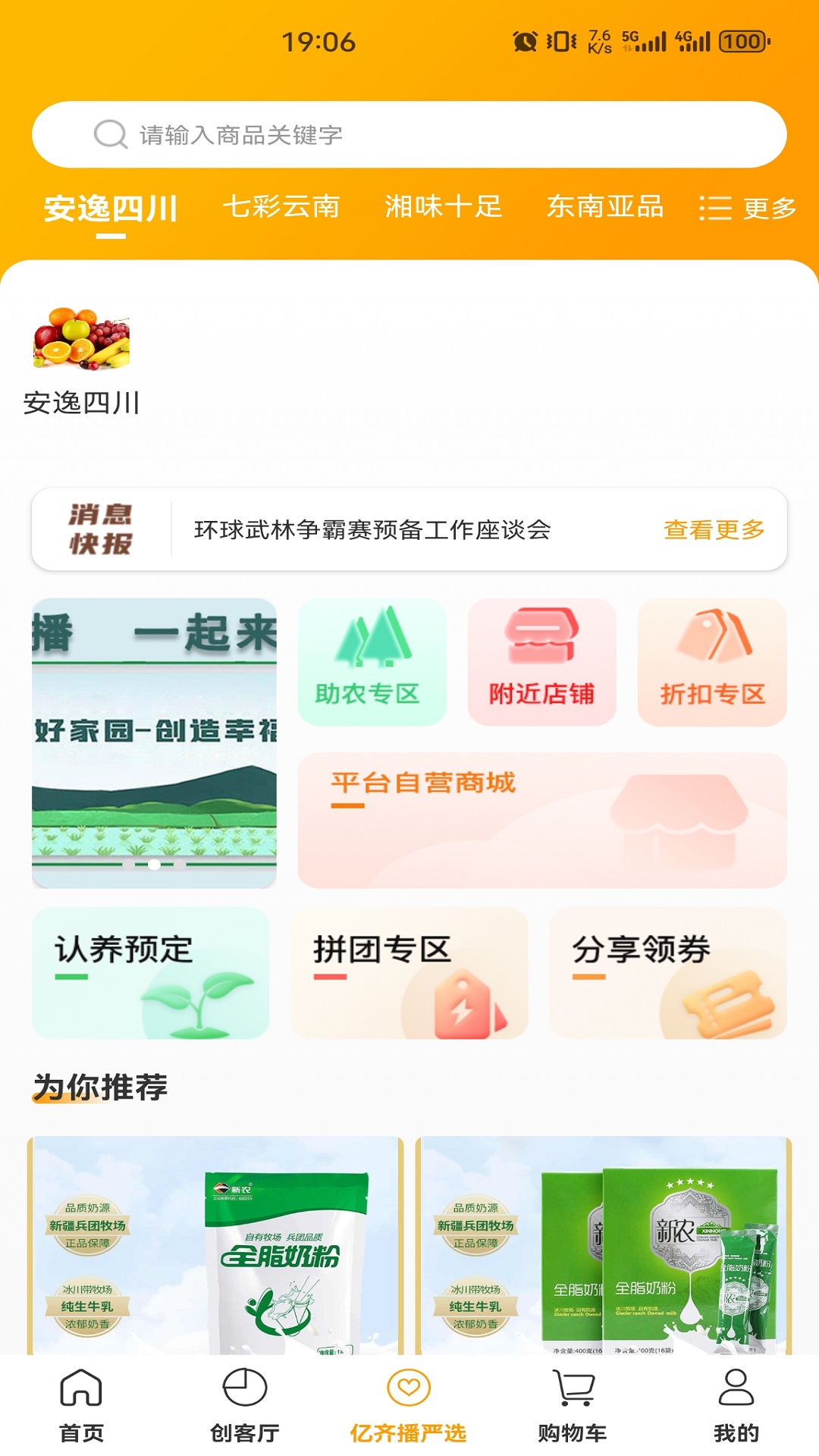Viewport: 819px width, 1456px height.
Task: Switch to the 创客厅 tab
Action: tap(245, 1404)
